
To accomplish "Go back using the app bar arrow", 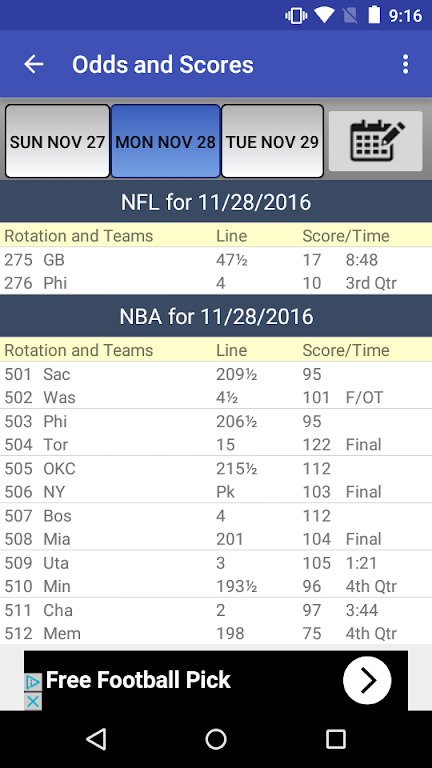I will pos(34,64).
